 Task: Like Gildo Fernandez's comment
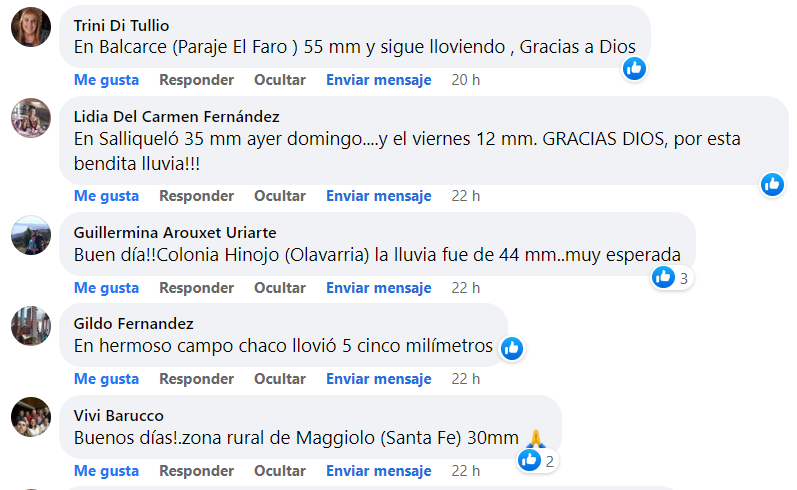click(106, 379)
